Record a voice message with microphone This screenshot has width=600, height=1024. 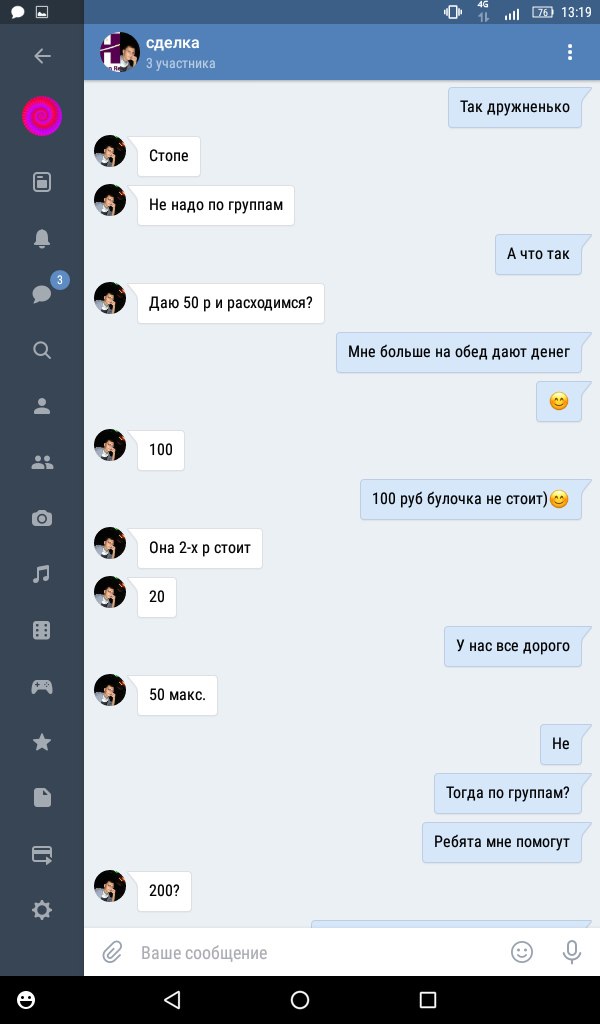[572, 952]
